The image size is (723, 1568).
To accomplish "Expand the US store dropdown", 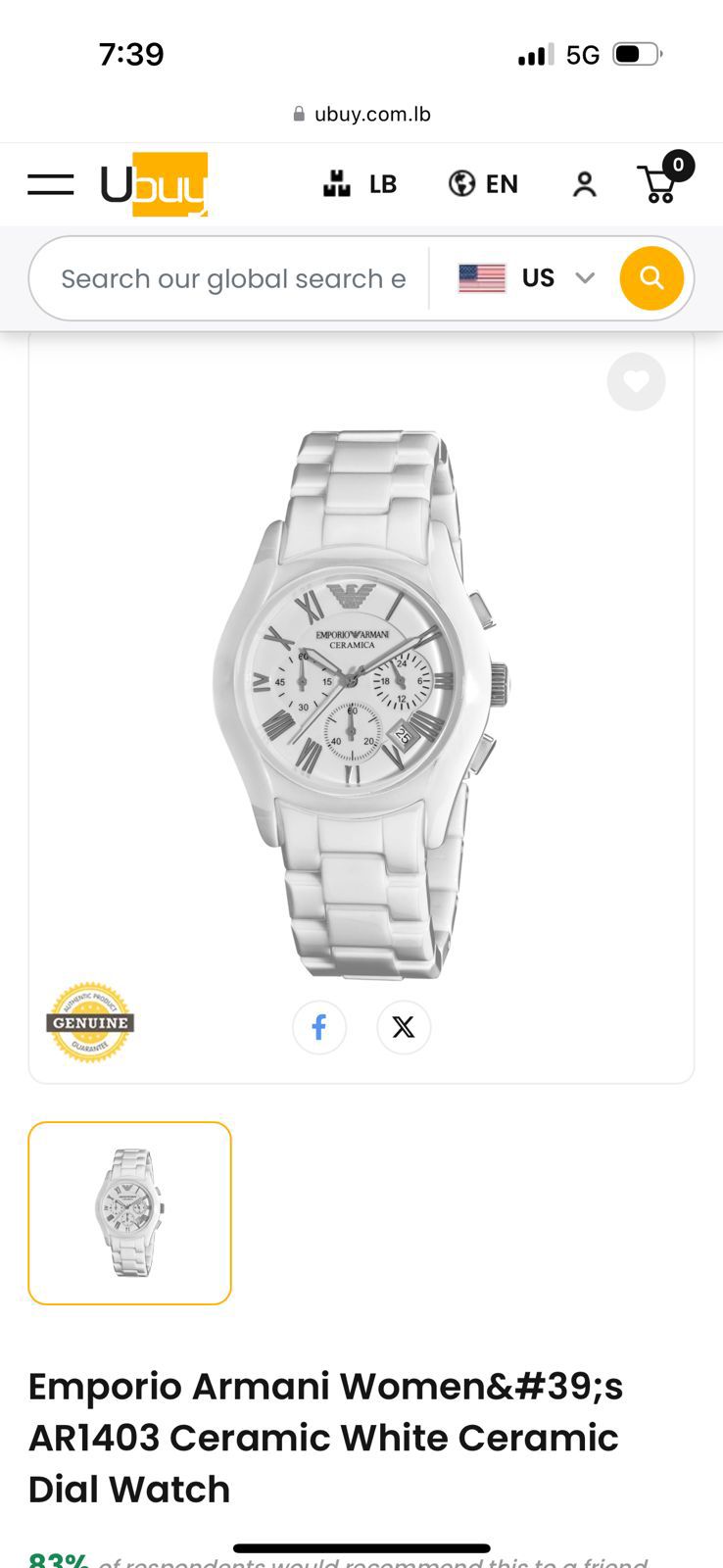I will point(527,278).
